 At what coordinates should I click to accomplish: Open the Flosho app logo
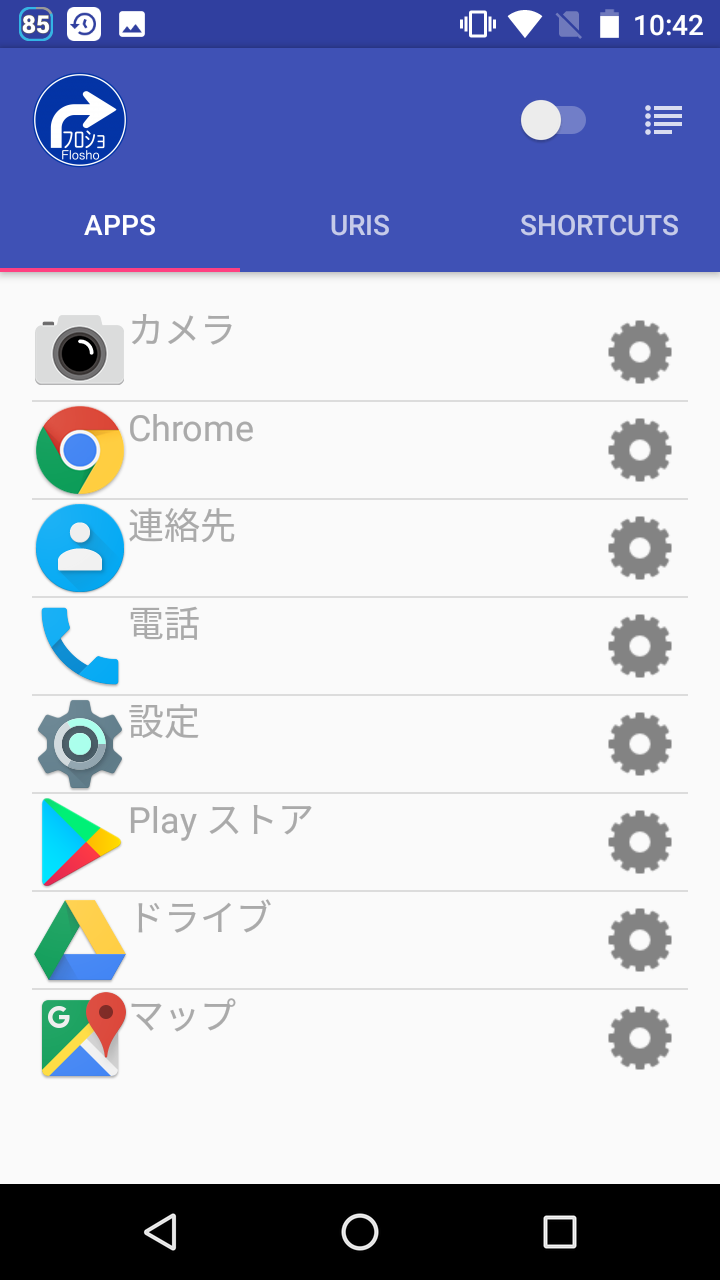(80, 119)
